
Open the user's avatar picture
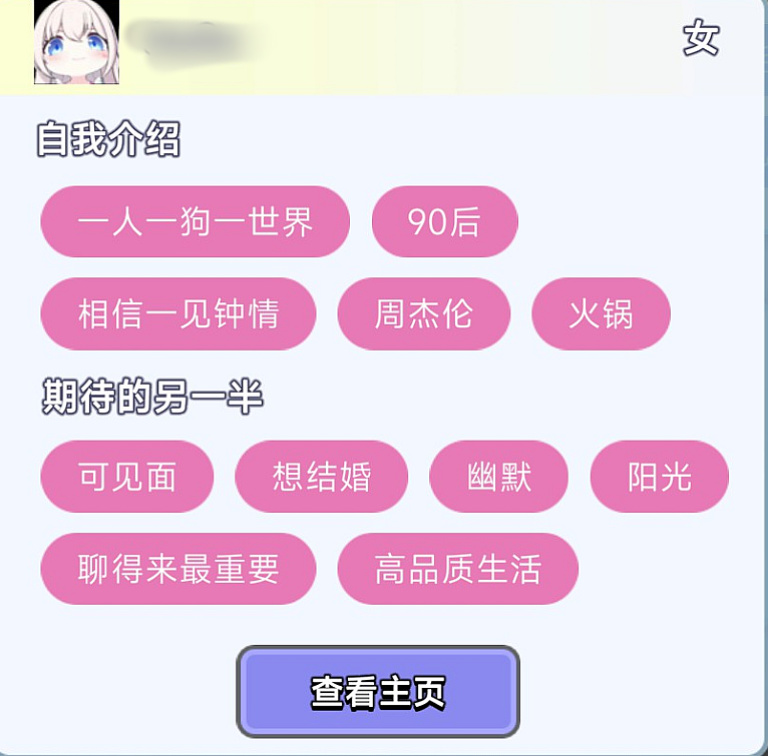(76, 42)
